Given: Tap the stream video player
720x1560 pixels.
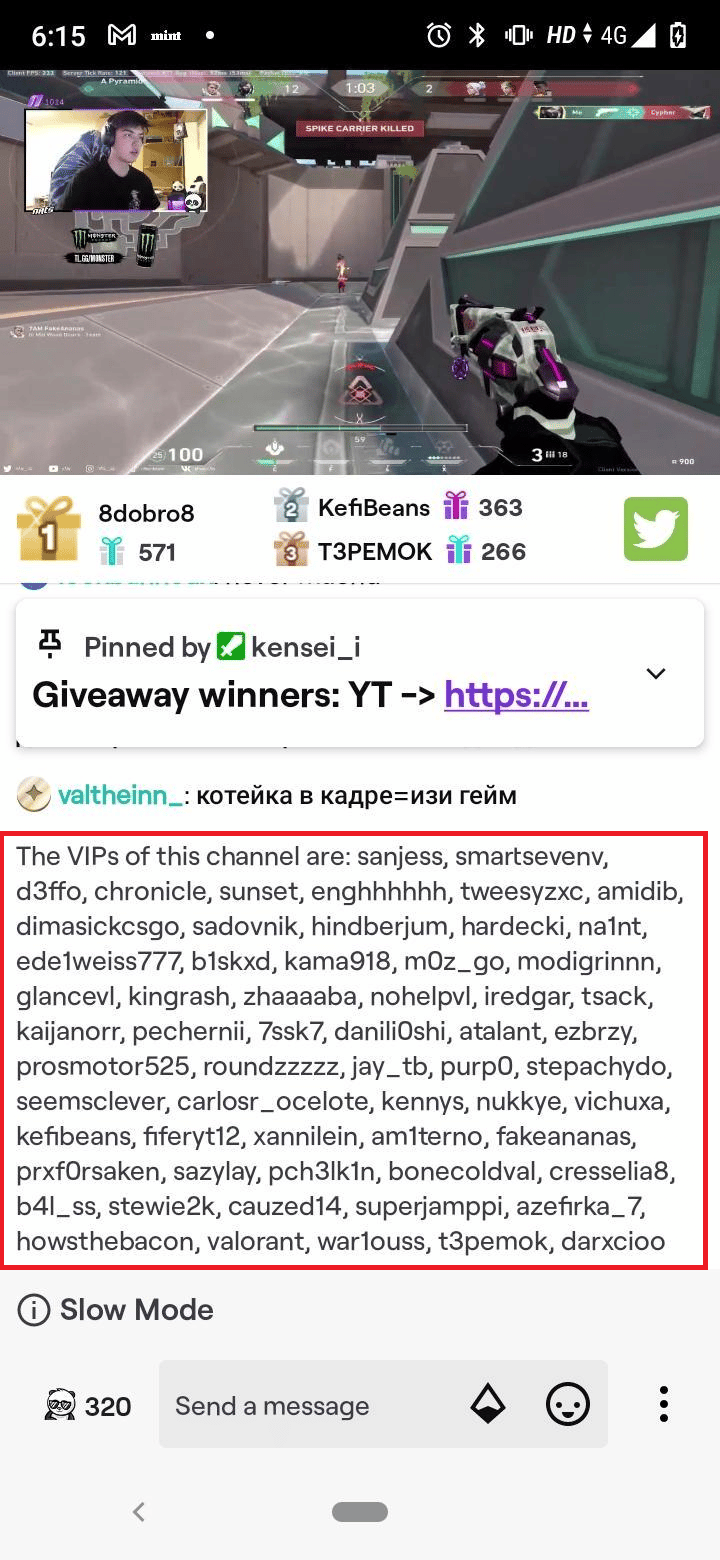Looking at the screenshot, I should 360,272.
